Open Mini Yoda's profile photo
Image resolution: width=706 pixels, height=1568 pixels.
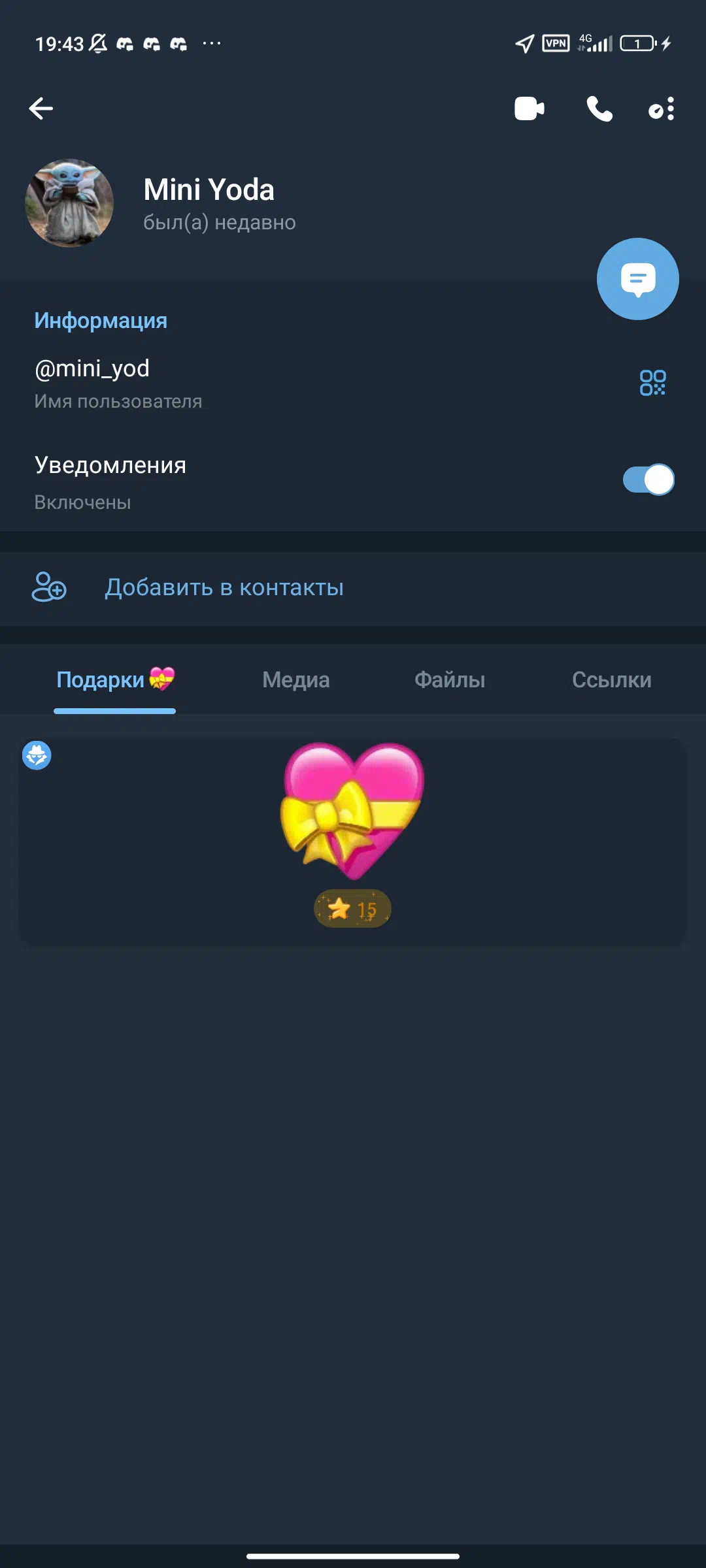point(69,203)
